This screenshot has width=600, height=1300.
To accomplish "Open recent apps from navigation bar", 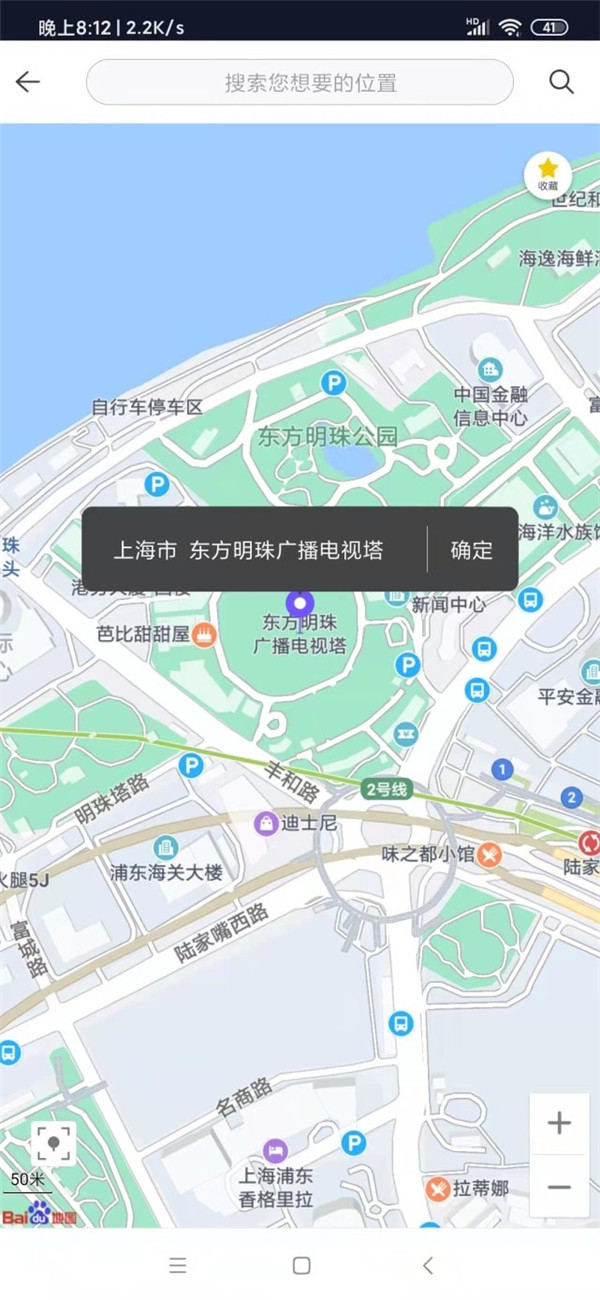I will 178,1265.
